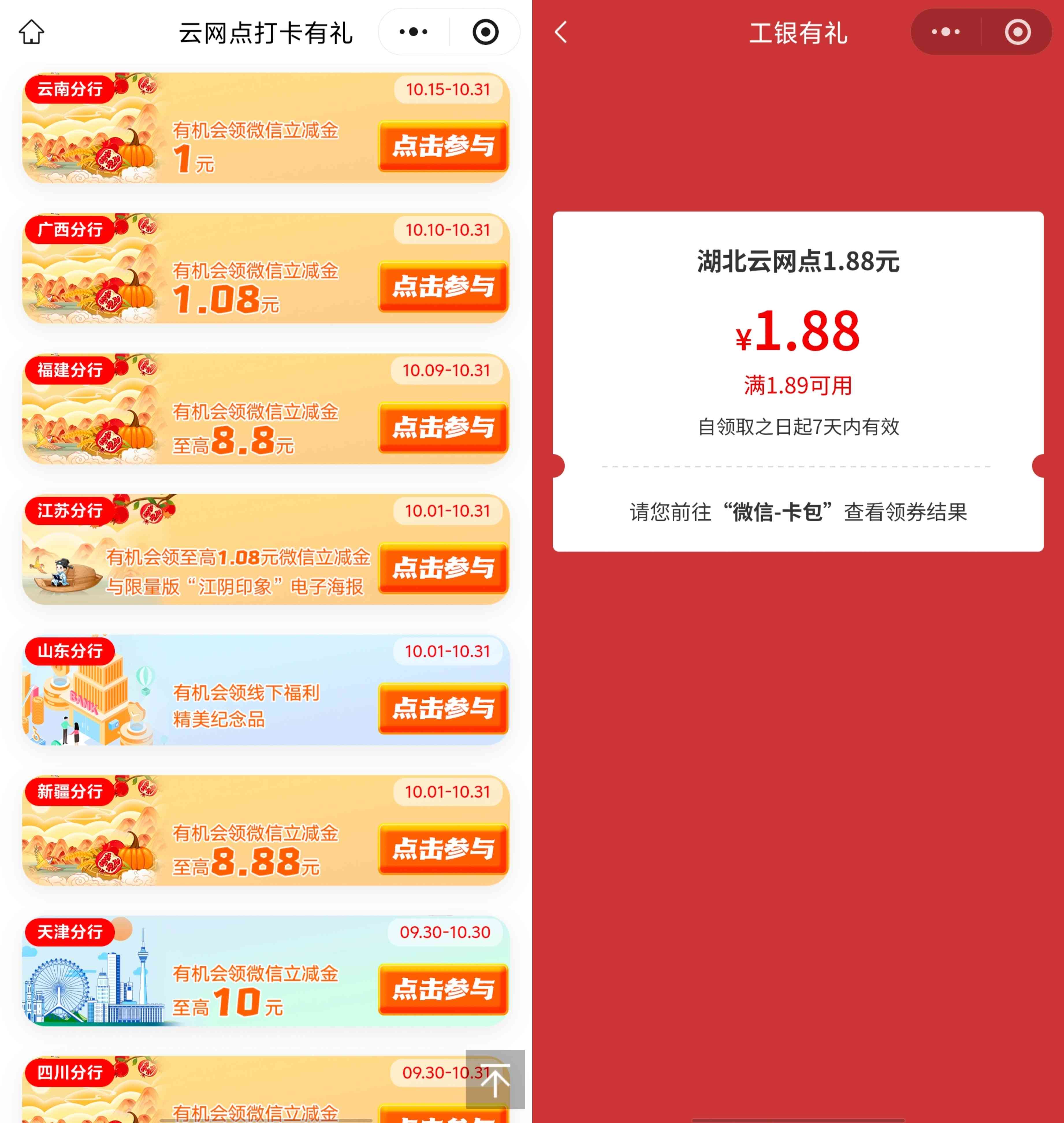This screenshot has width=1064, height=1123.
Task: Open the more menu in 云网点打卡有礼
Action: (x=414, y=32)
